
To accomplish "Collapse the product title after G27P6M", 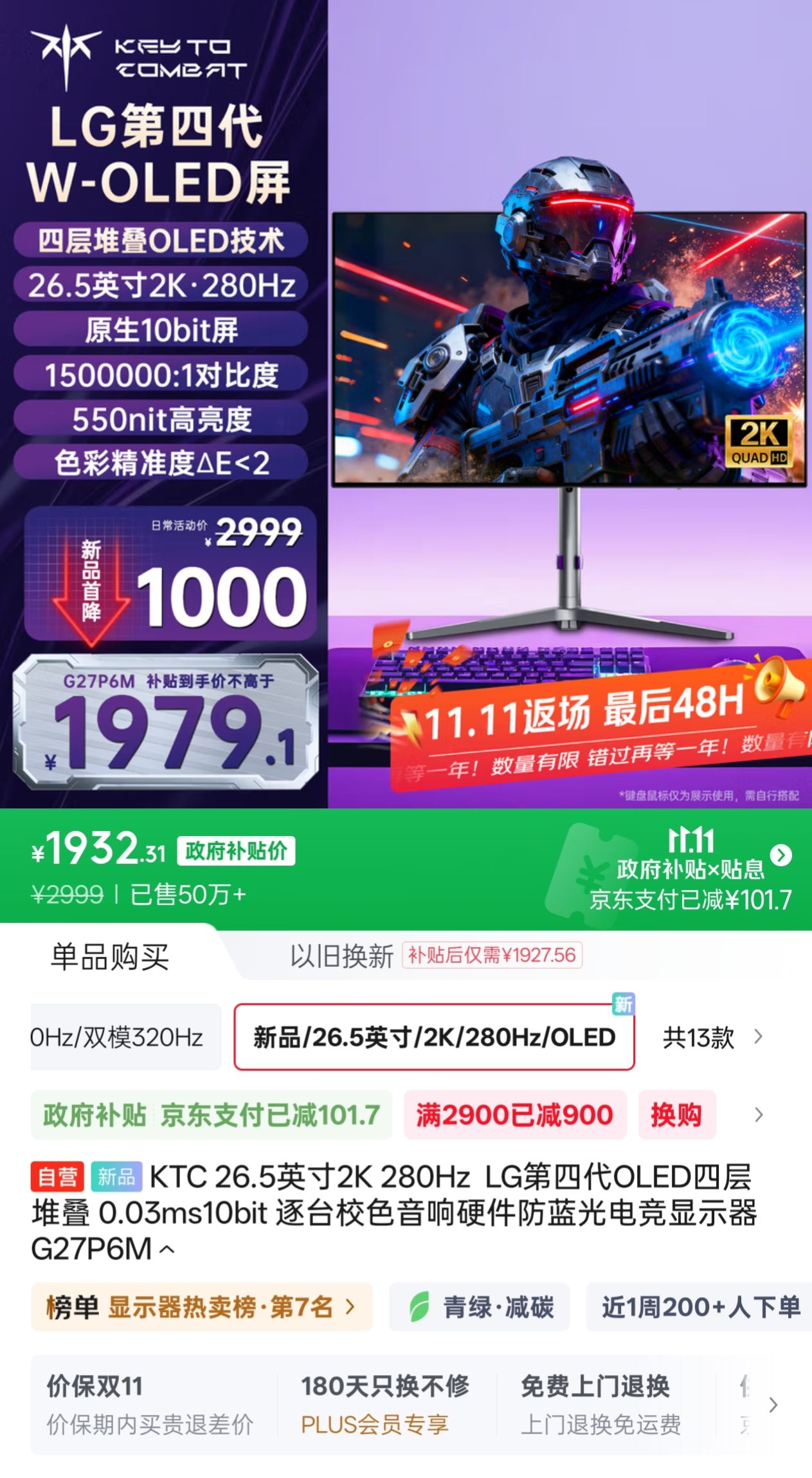I will [167, 1249].
